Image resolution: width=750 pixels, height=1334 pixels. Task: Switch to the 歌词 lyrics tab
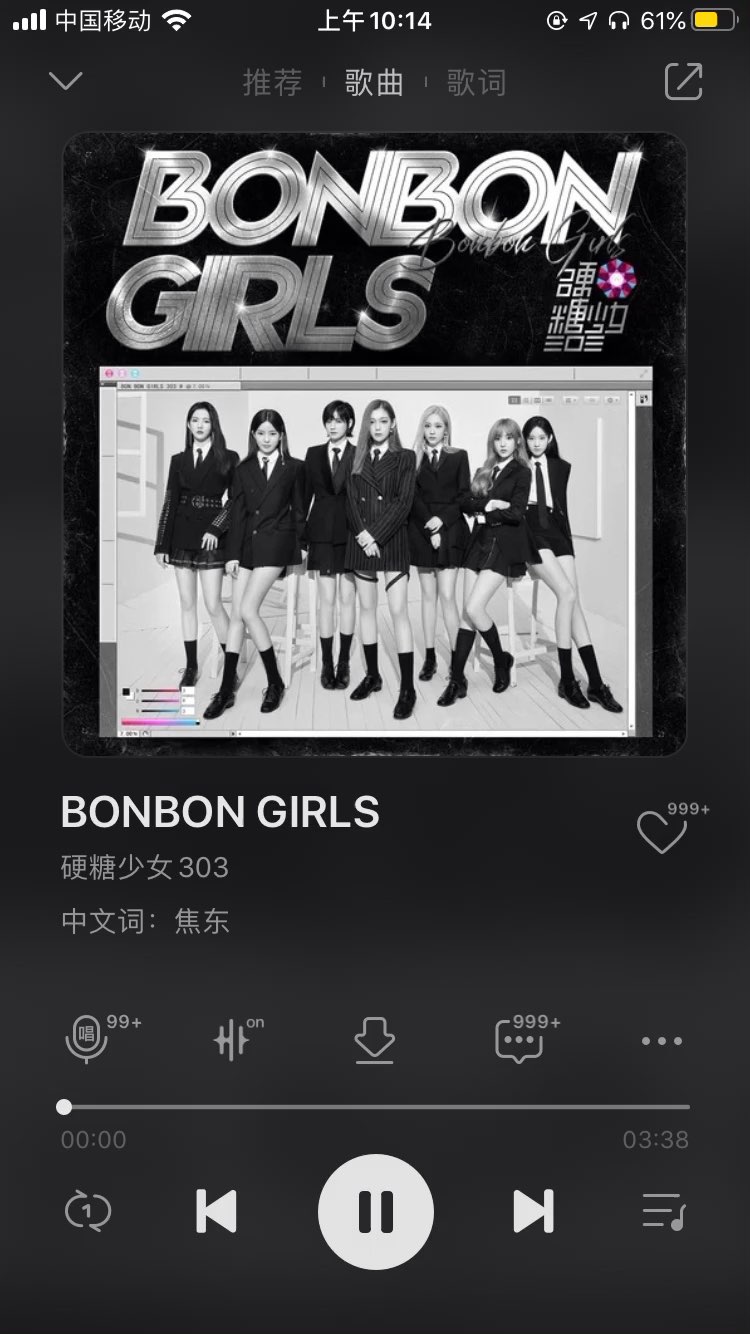pyautogui.click(x=477, y=83)
